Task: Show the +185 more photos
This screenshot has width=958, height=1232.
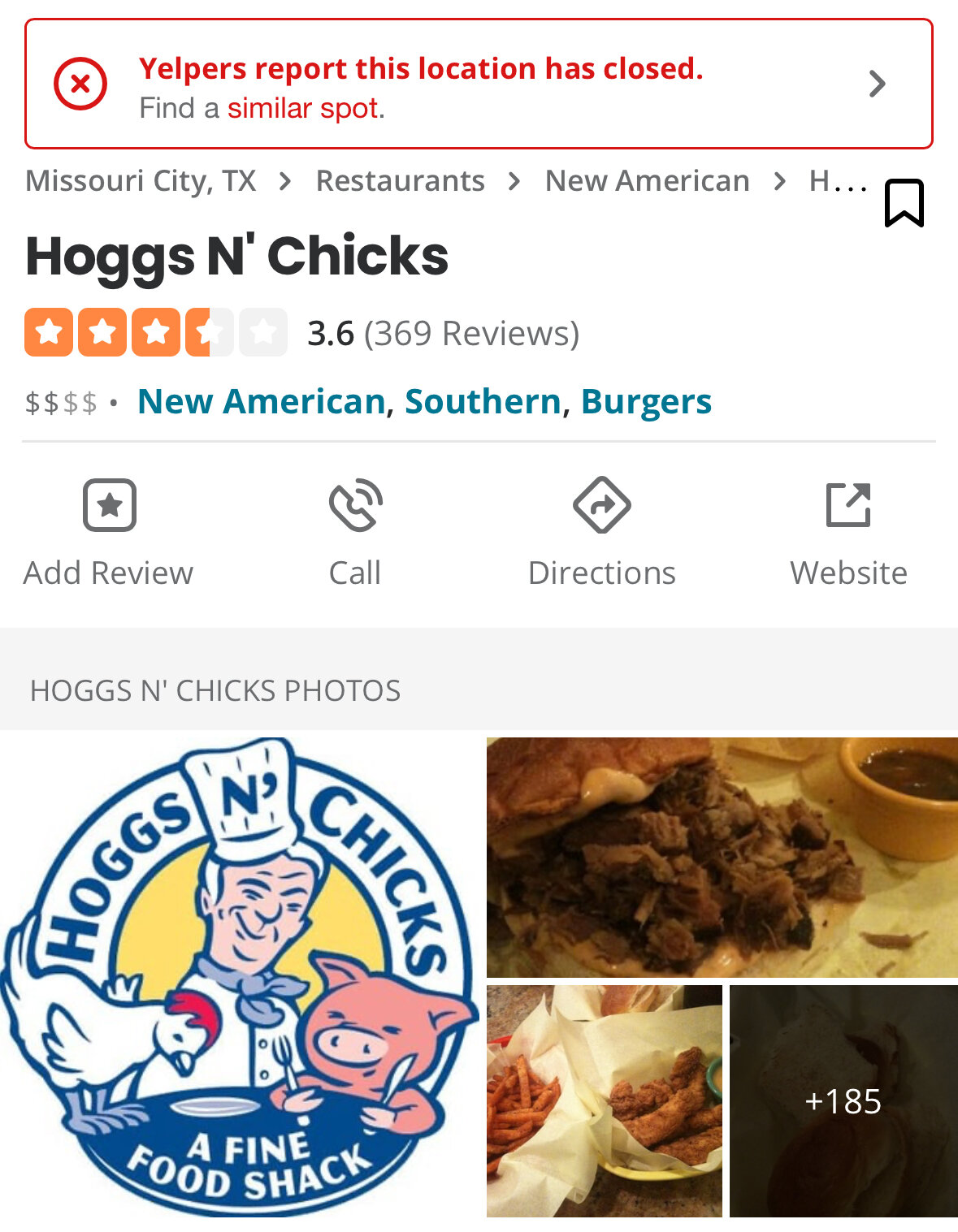Action: click(843, 1100)
